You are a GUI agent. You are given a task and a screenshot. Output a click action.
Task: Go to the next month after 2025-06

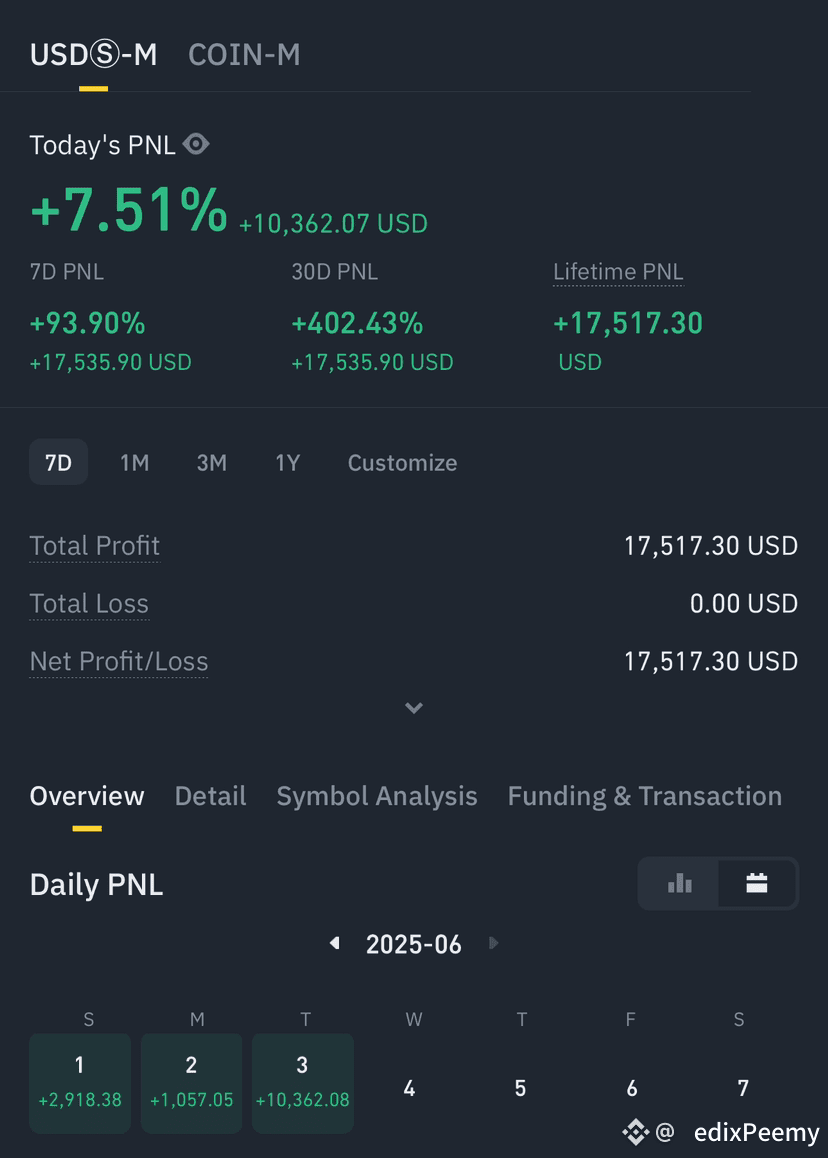493,943
